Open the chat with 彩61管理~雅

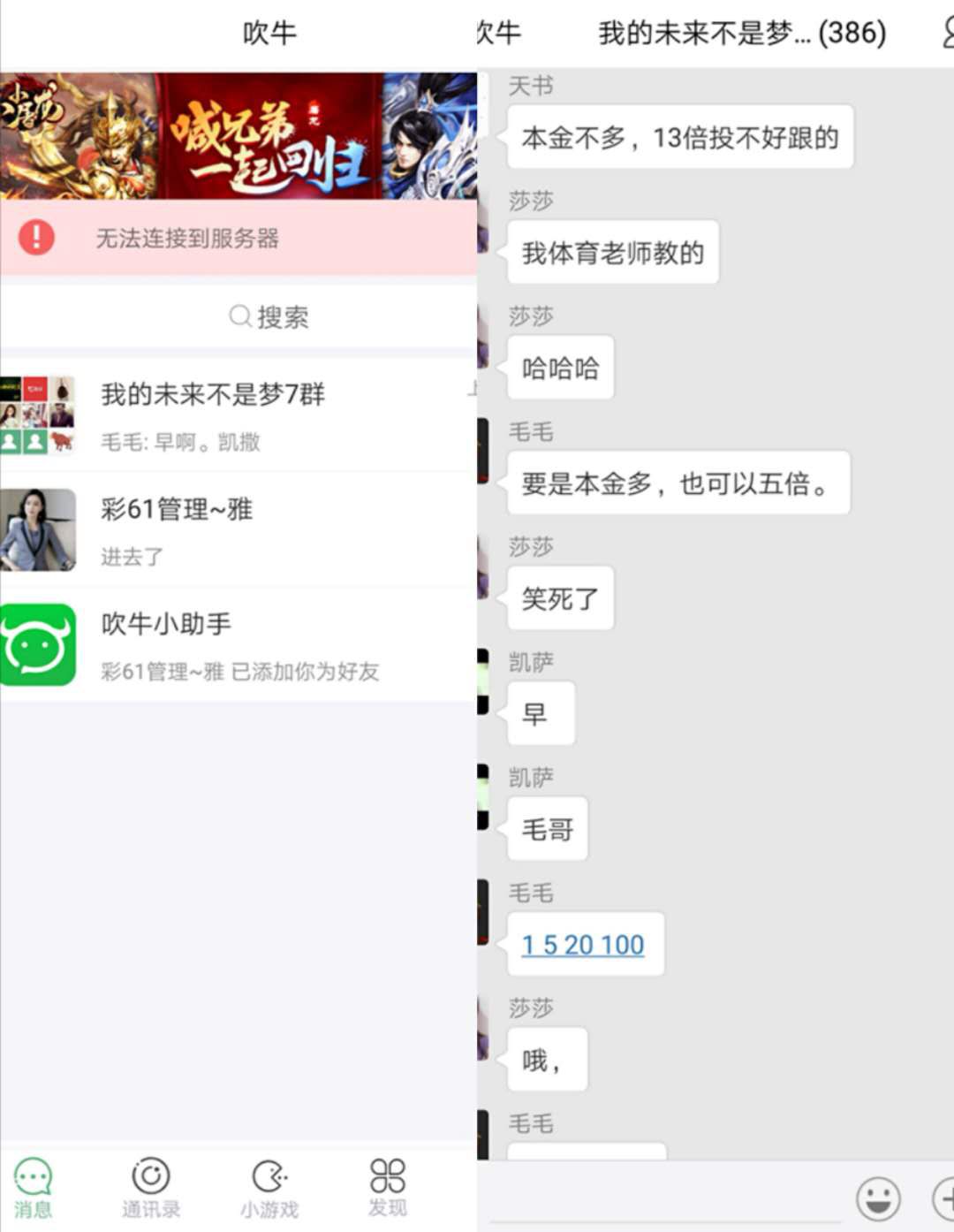[238, 530]
